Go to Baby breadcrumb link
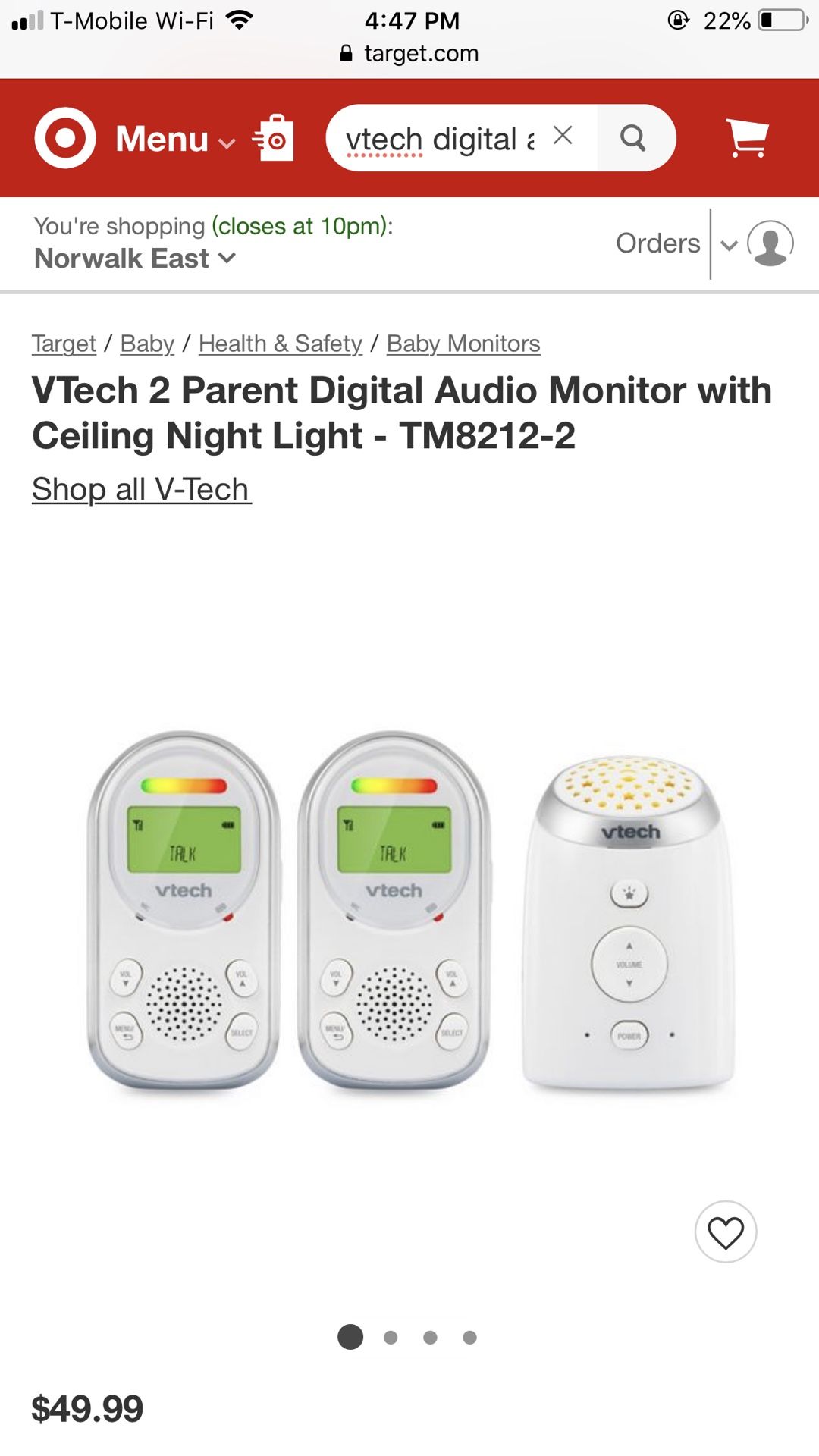 (x=147, y=344)
